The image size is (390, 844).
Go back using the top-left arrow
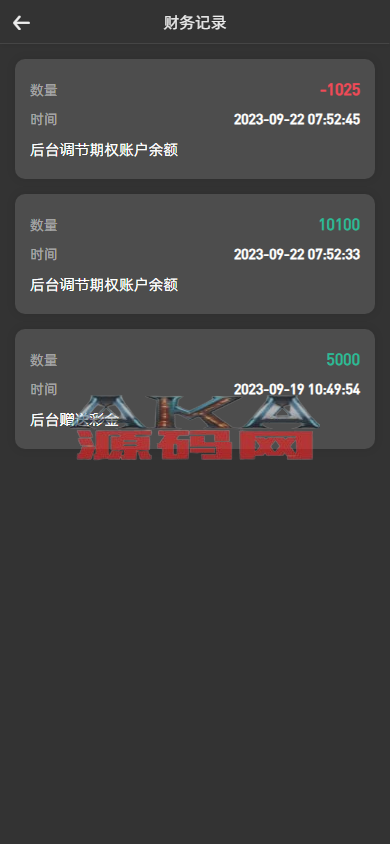point(22,23)
